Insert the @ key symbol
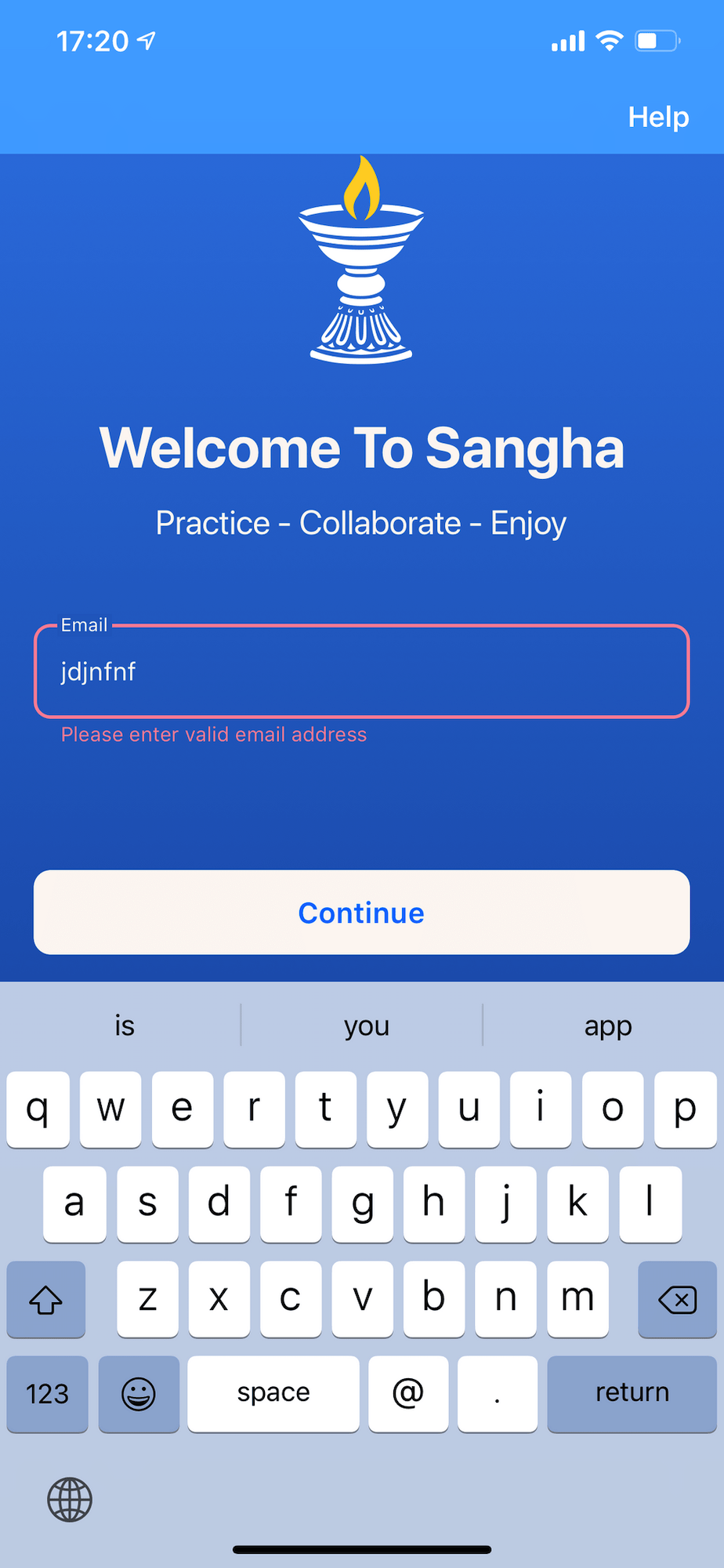Screen dimensions: 724x1568 click(408, 1393)
